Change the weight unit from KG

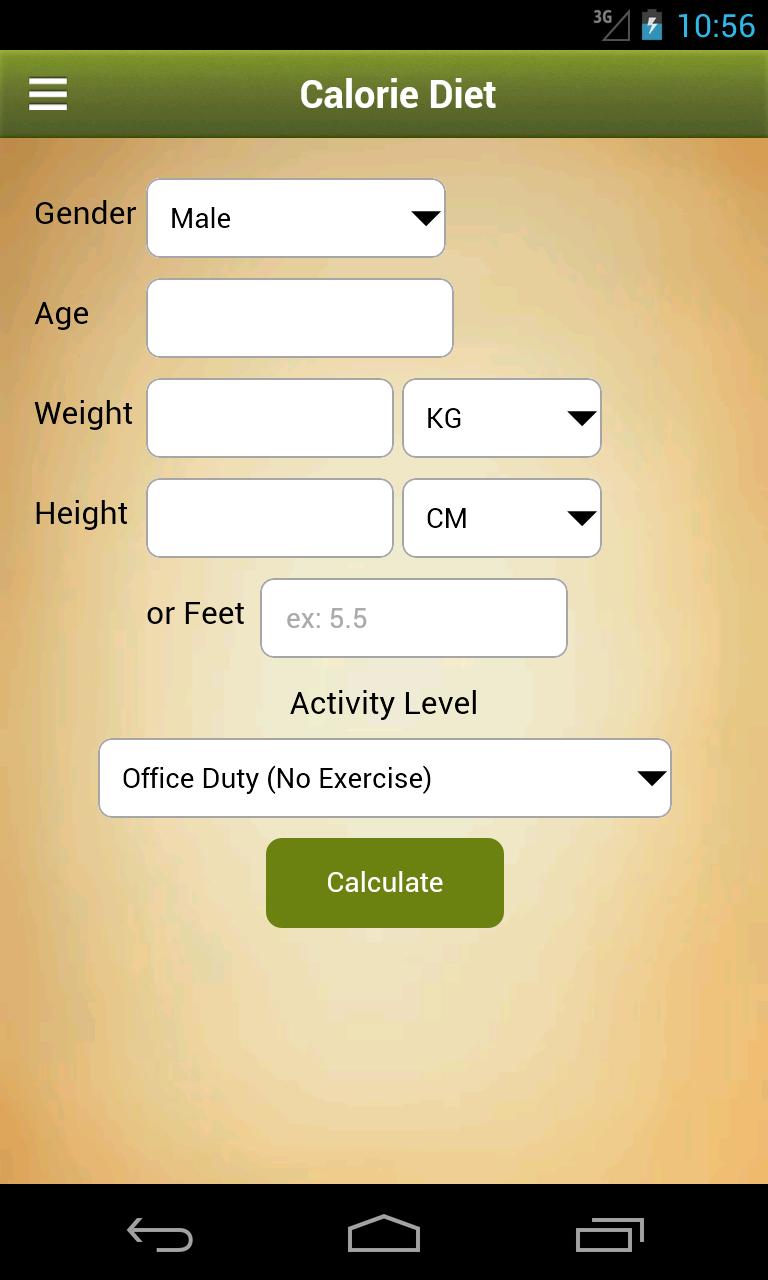pyautogui.click(x=502, y=418)
